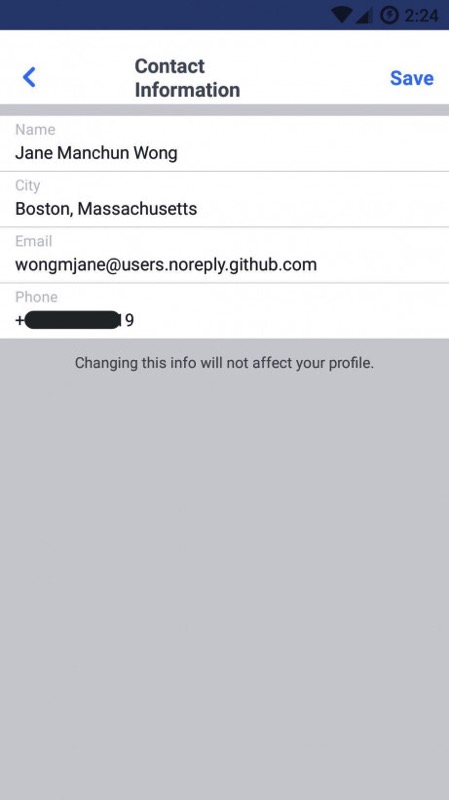Go back using the back arrow
This screenshot has width=449, height=800.
coord(29,78)
